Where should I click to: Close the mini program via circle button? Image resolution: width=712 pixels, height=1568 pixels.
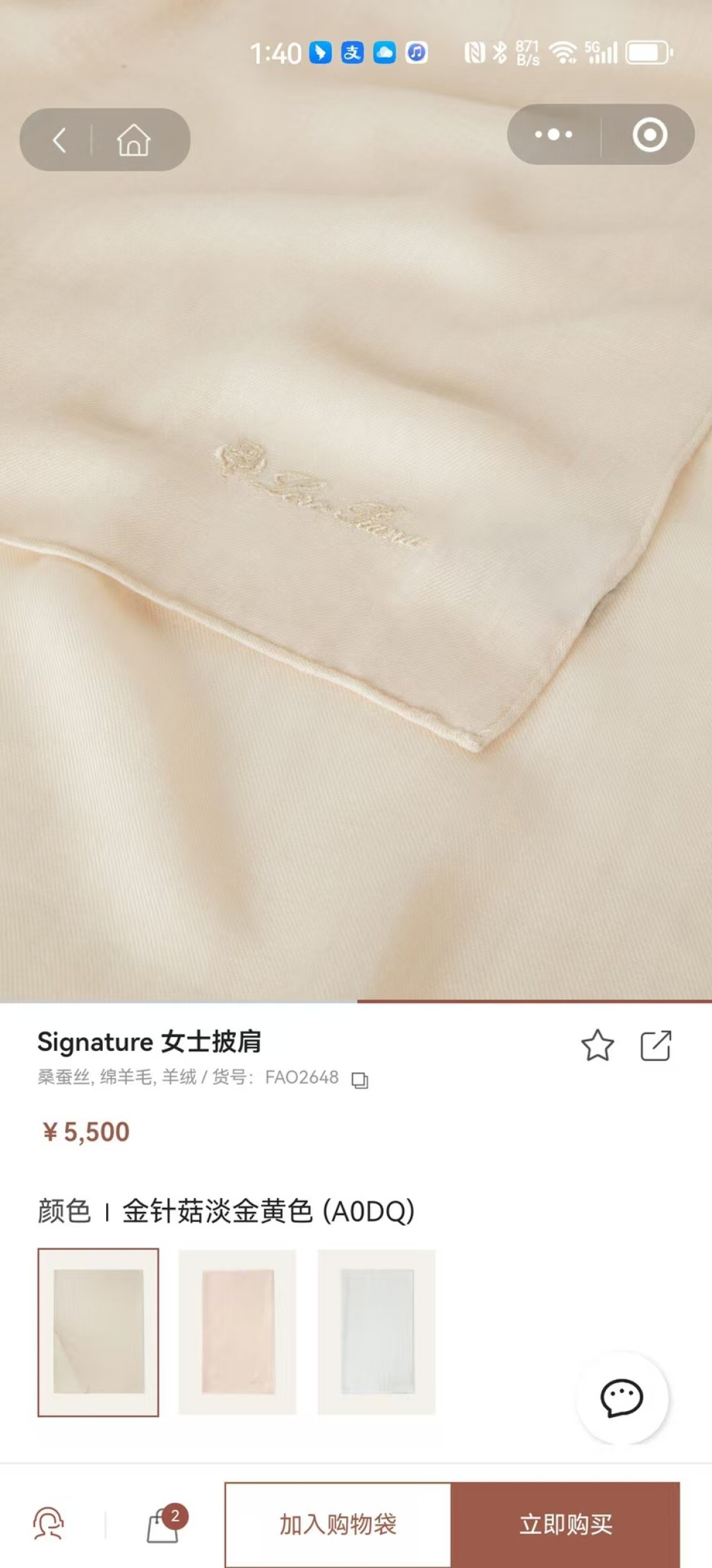649,135
